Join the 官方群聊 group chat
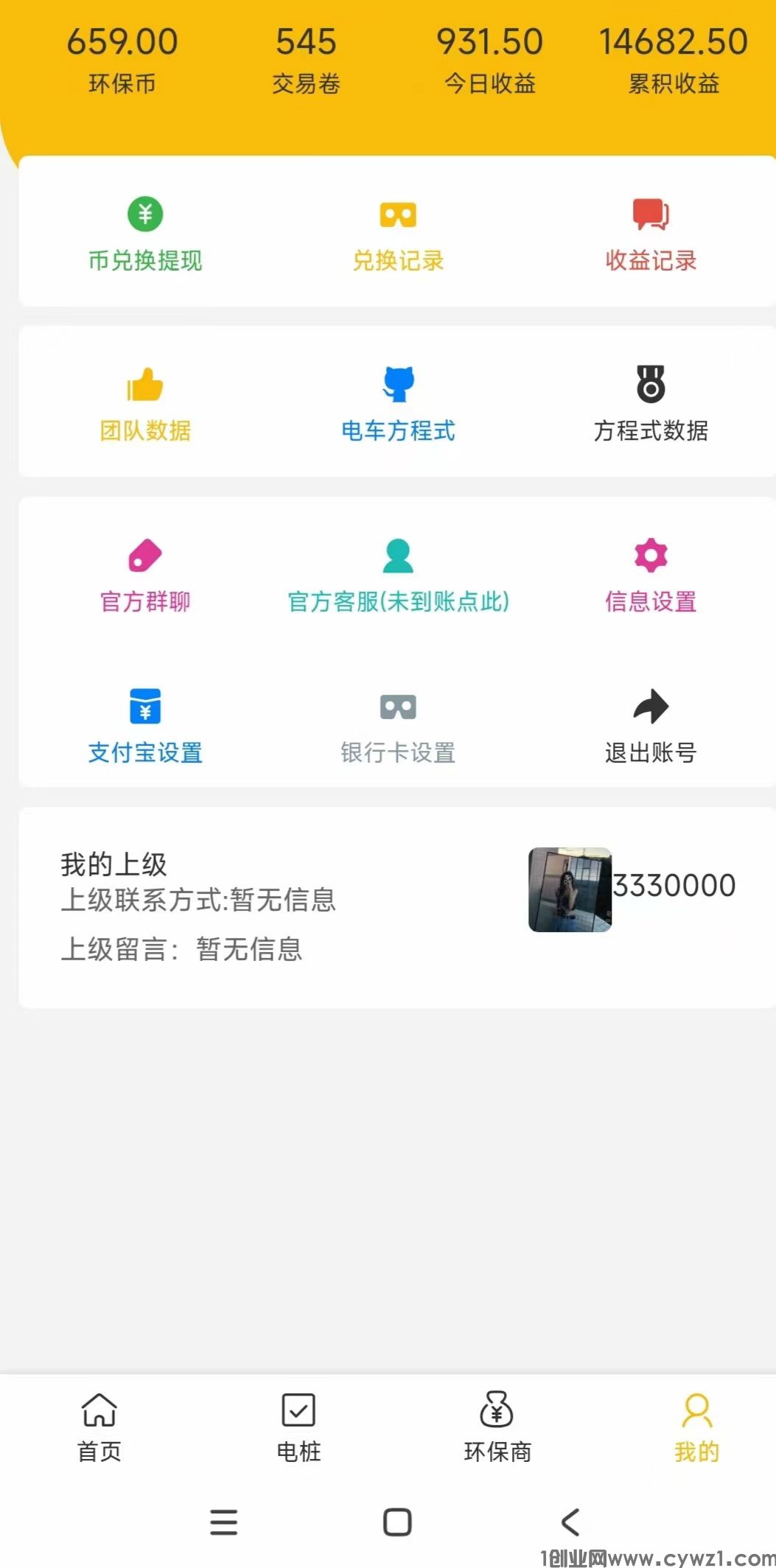776x1568 pixels. point(145,575)
